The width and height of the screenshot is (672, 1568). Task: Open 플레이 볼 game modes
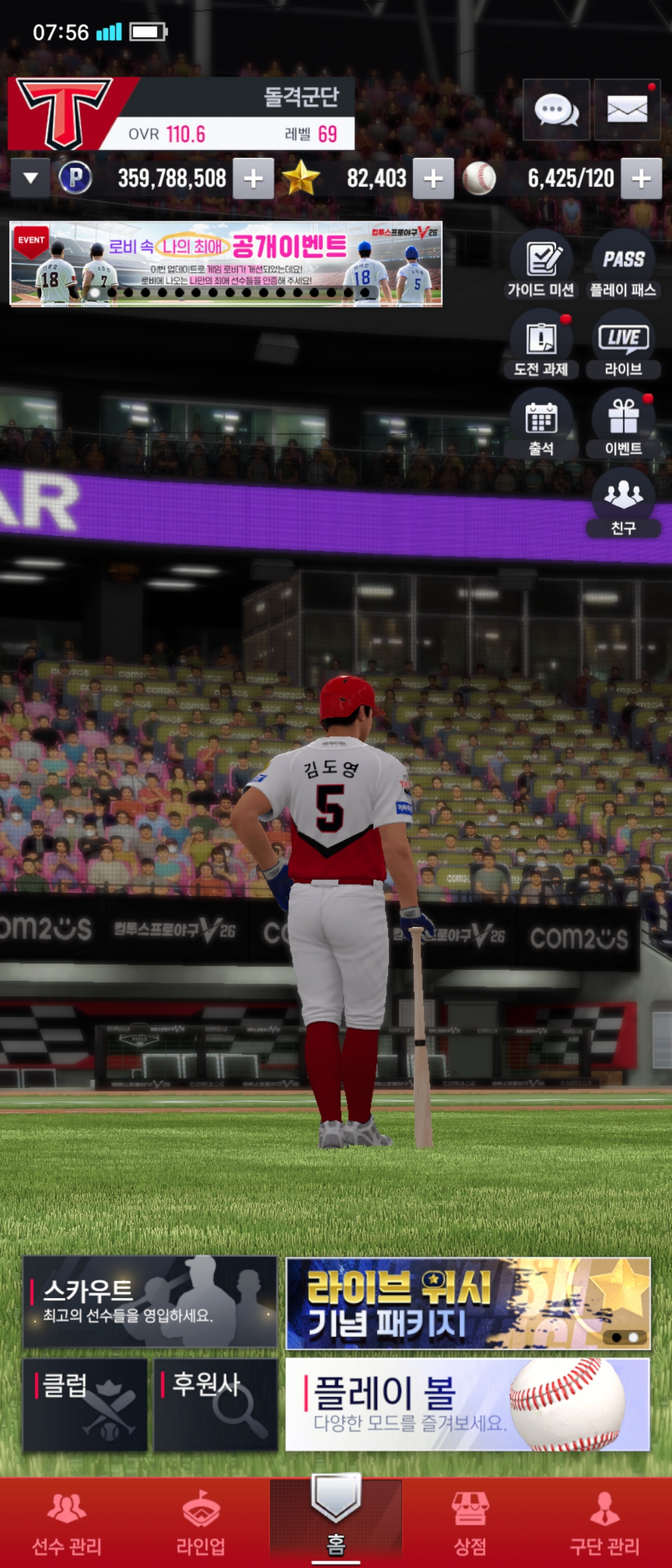click(x=468, y=1405)
